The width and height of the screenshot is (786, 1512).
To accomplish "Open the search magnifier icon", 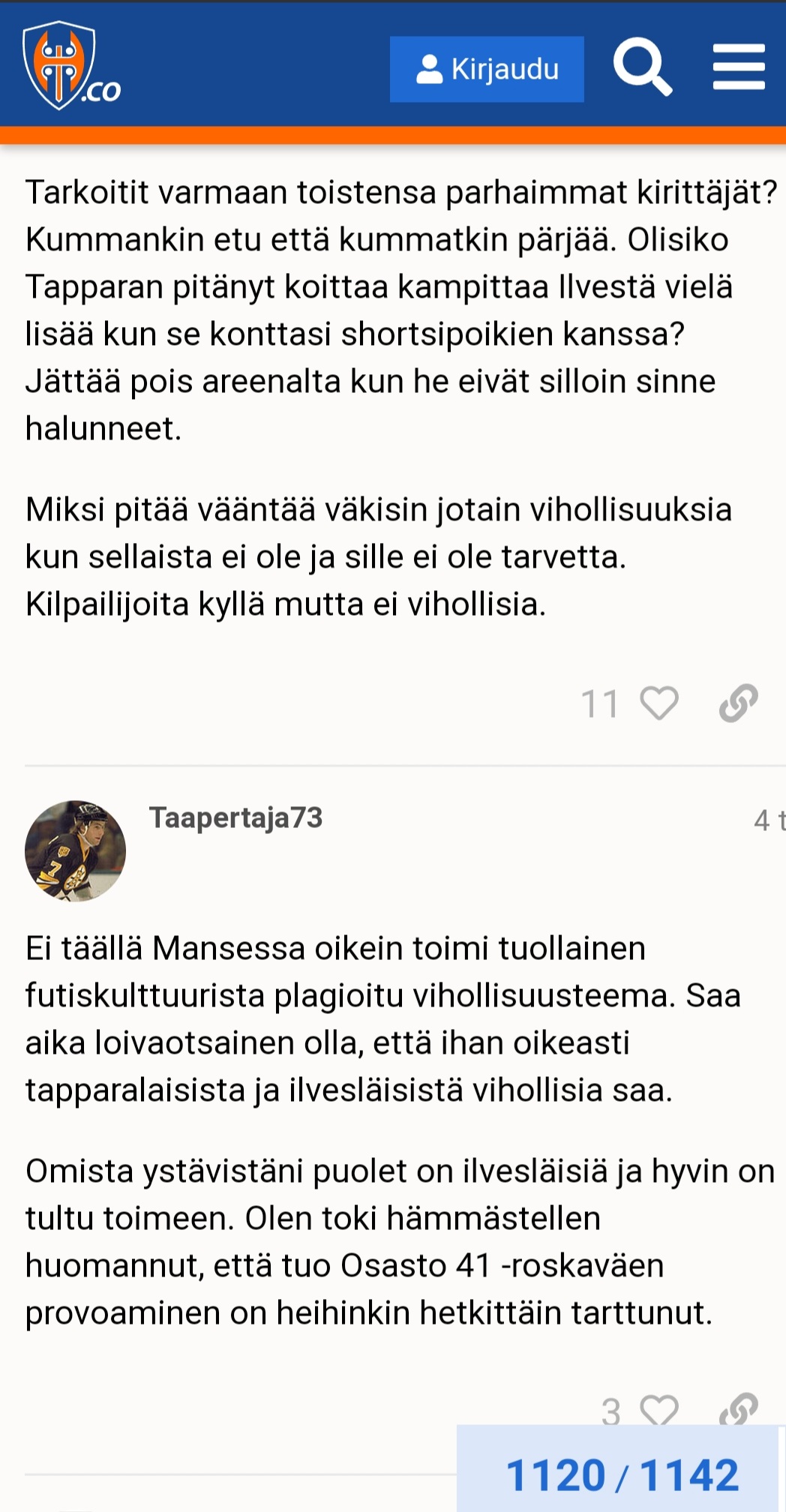I will [x=642, y=67].
